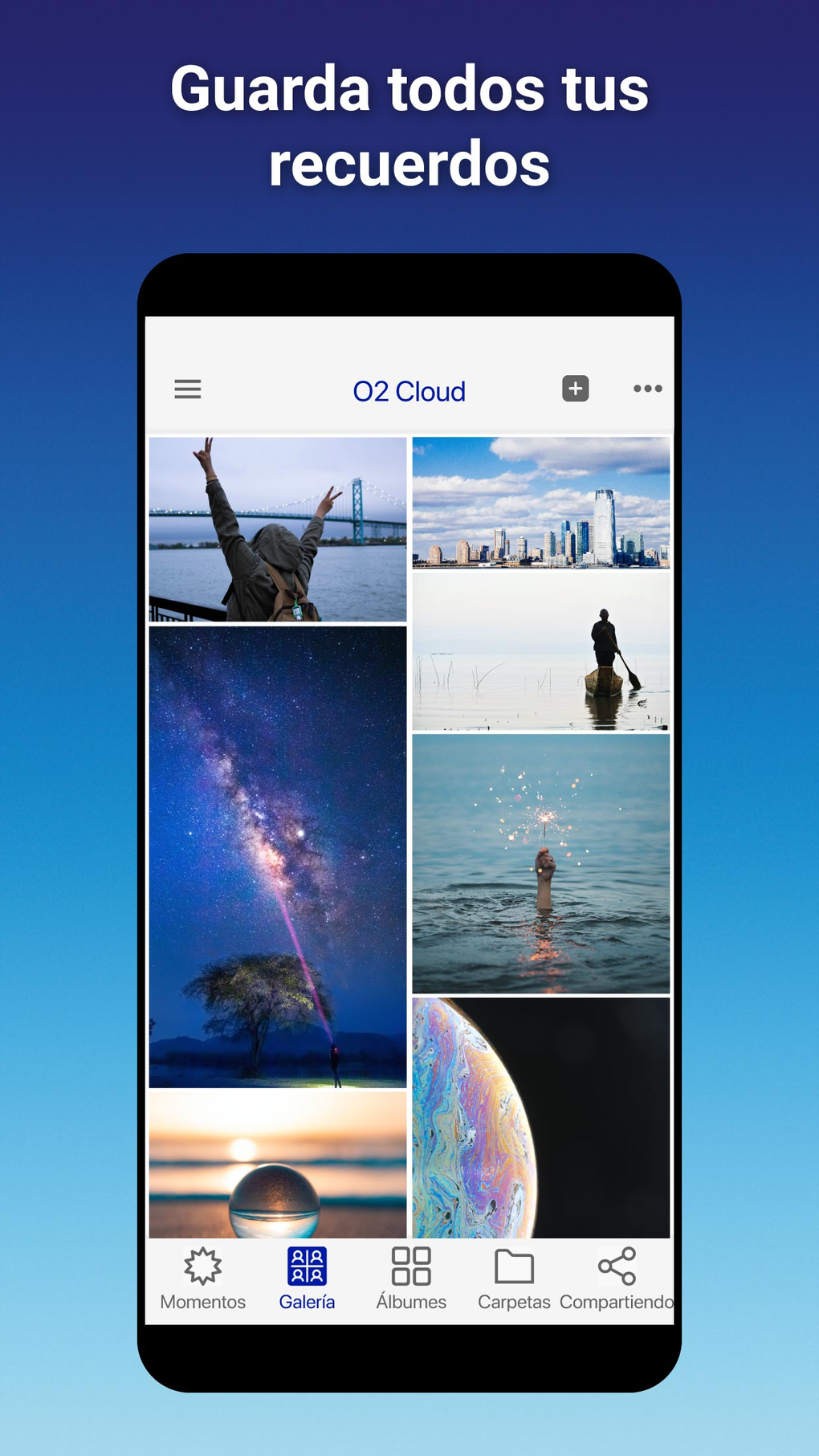Select the Momentos star icon

[x=202, y=1262]
